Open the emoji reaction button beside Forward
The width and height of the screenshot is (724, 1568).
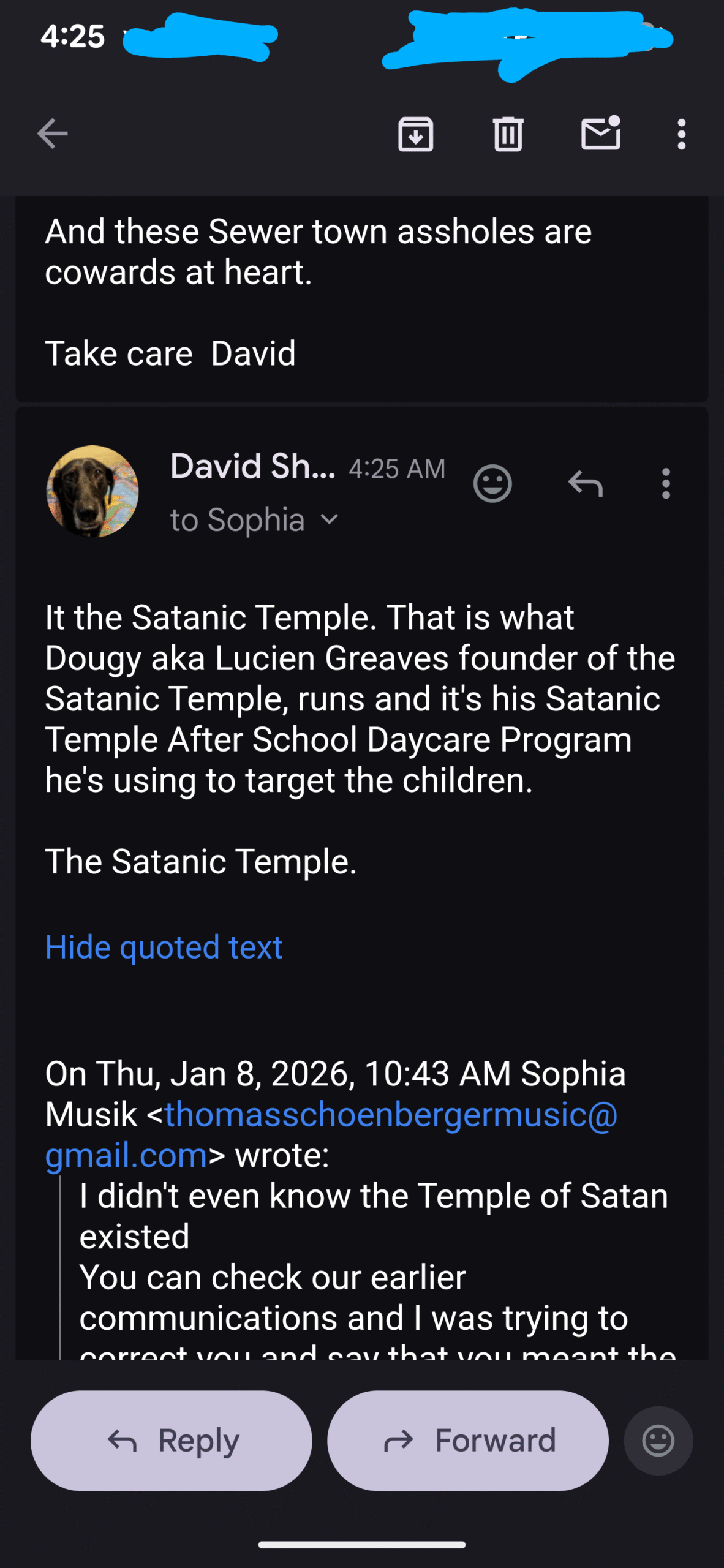658,1441
